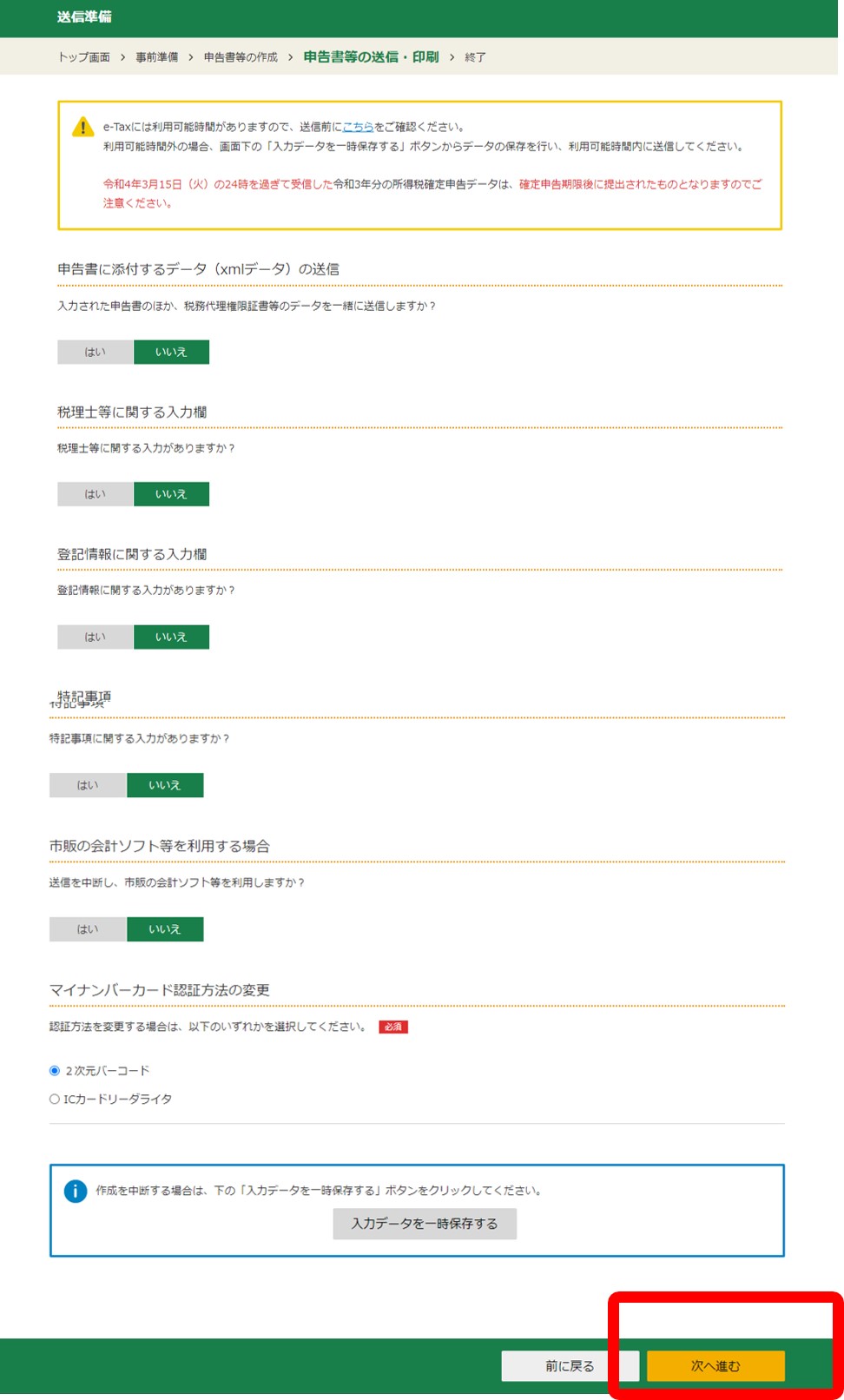Go back with 前に戻る
Viewport: 844px width, 1400px height.
pos(570,1366)
